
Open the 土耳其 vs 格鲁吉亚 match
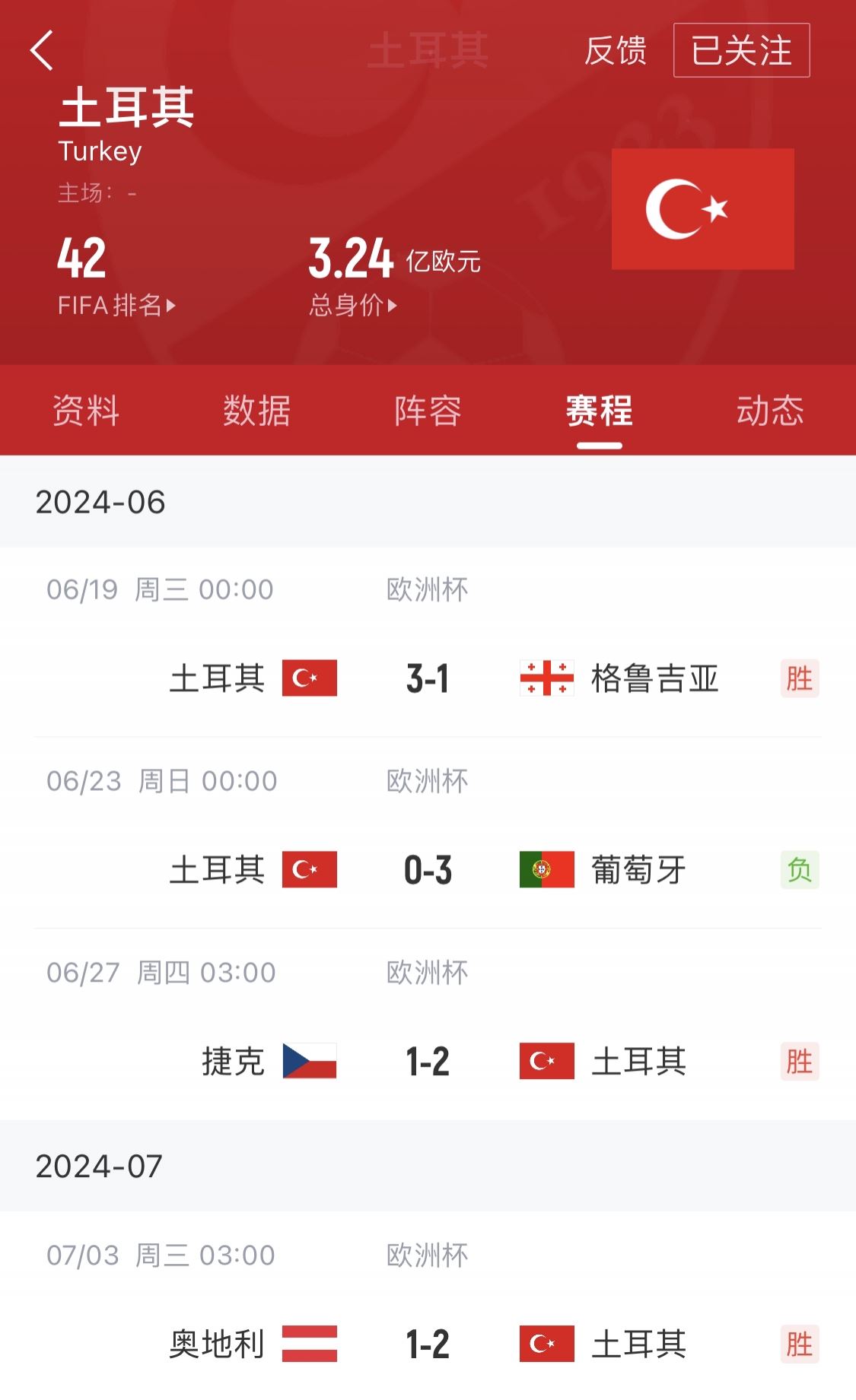click(x=428, y=678)
